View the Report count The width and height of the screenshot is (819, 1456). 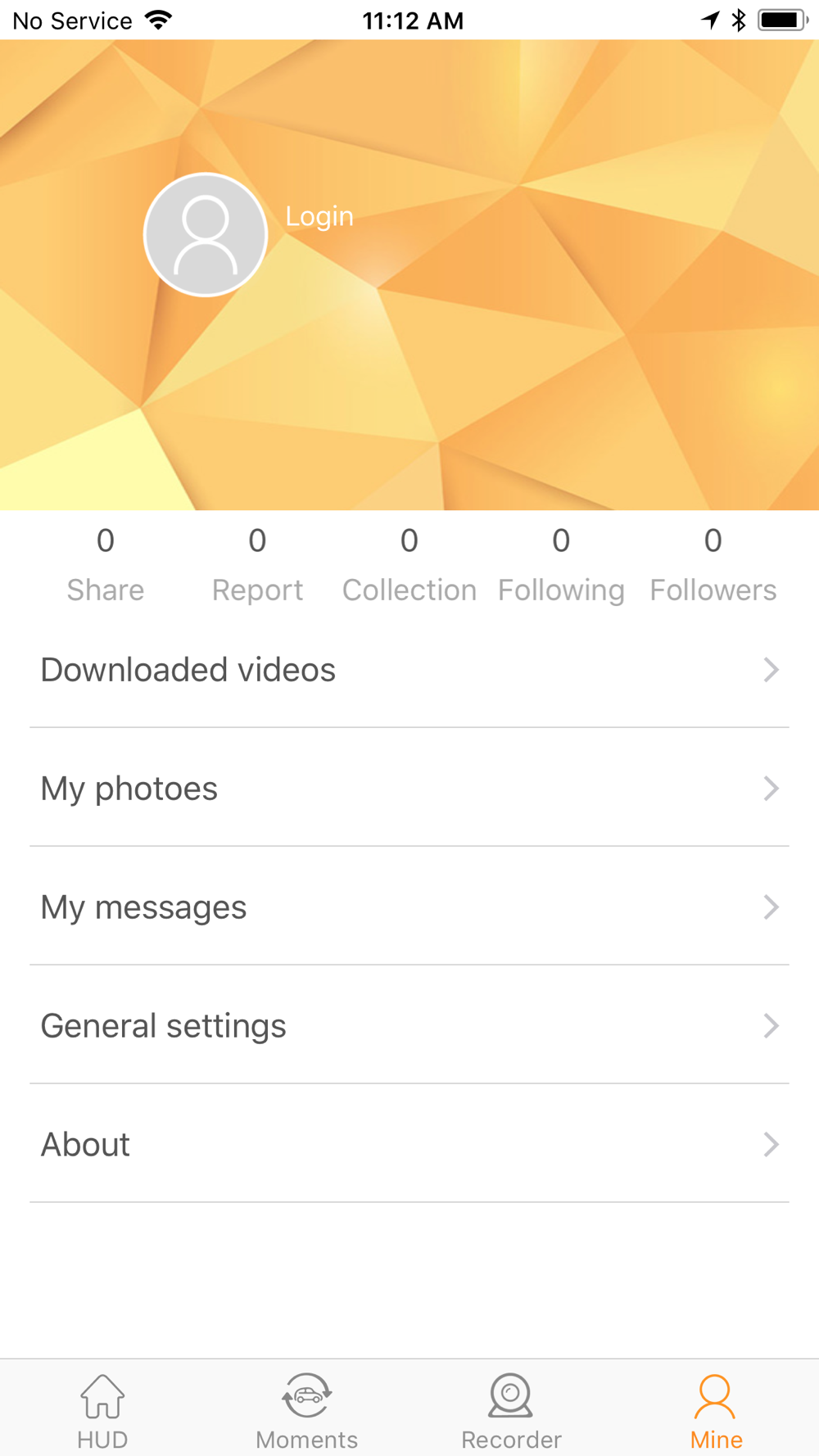point(257,565)
